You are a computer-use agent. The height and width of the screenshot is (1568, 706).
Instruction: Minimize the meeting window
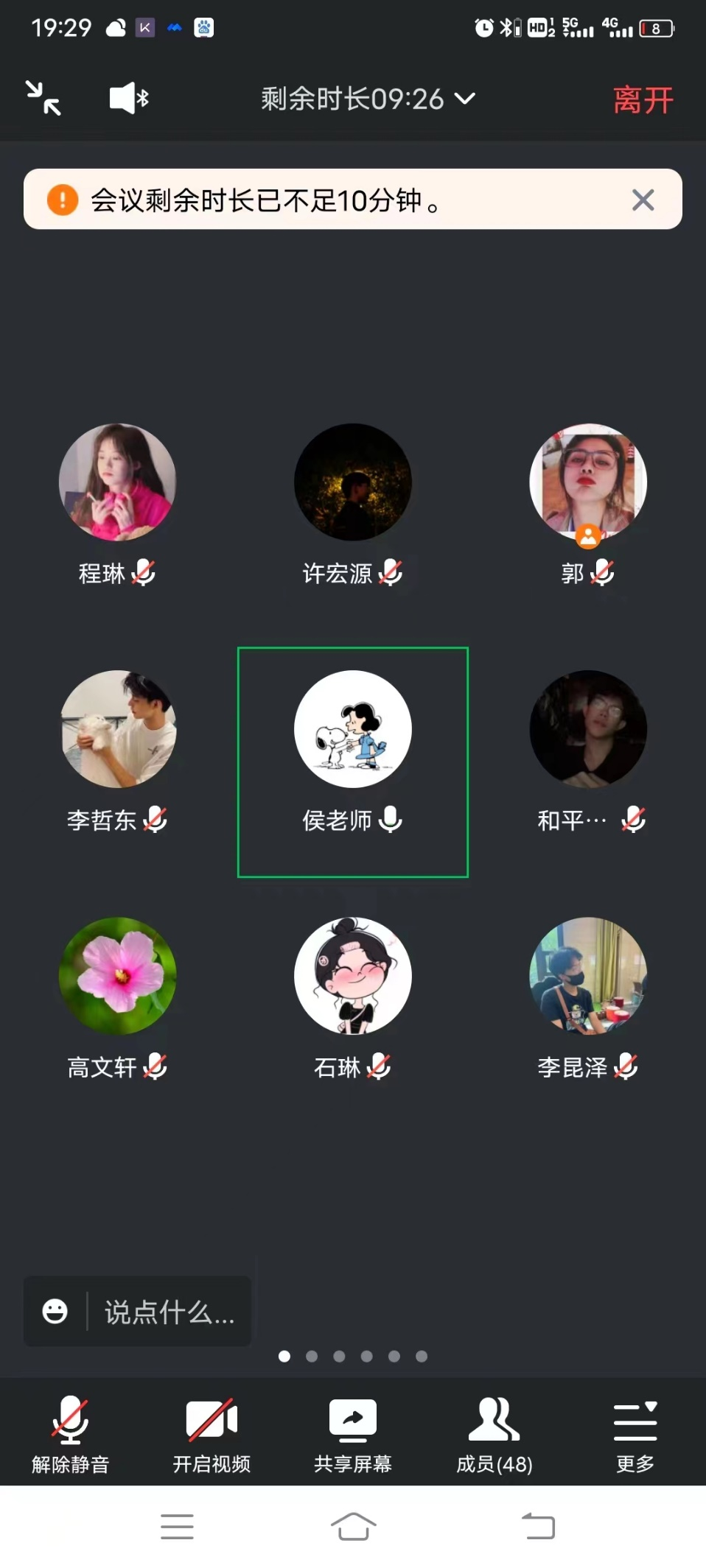[x=43, y=98]
